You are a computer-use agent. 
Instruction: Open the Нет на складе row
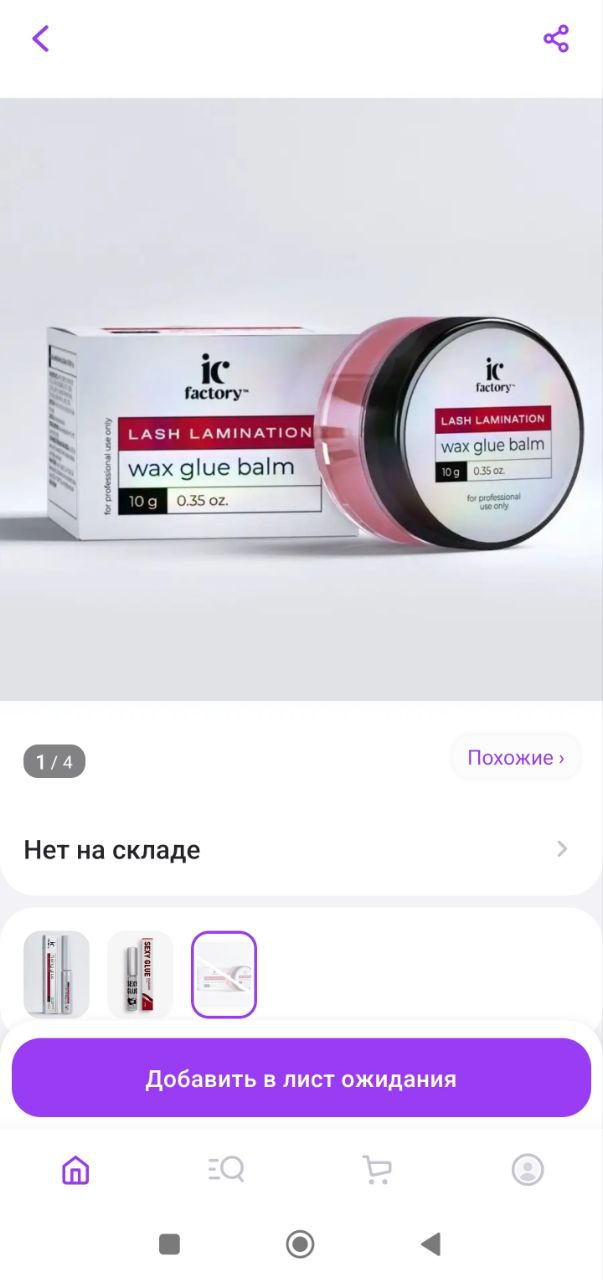point(301,850)
